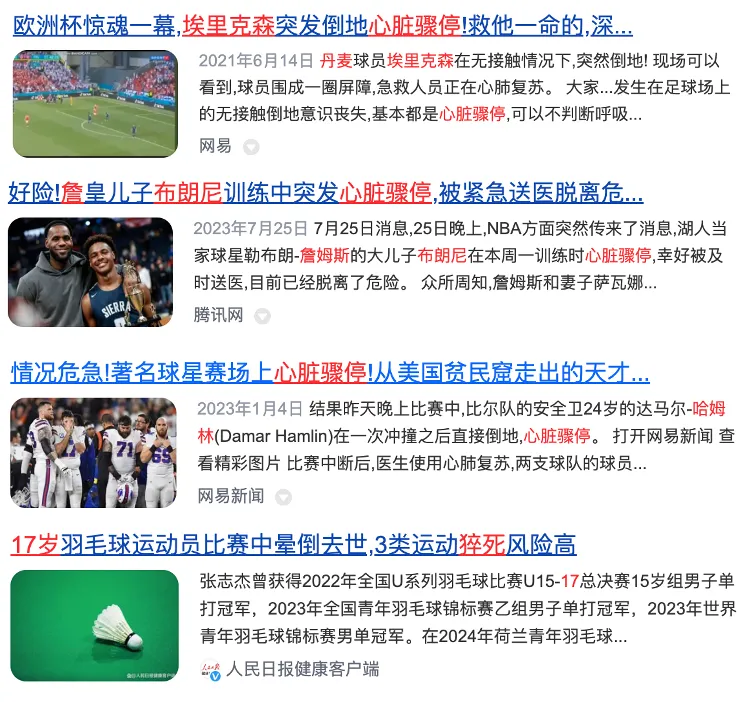
Task: Open the 詹皇儿子布朗尼 心脏骤停 headline link
Action: pos(325,192)
